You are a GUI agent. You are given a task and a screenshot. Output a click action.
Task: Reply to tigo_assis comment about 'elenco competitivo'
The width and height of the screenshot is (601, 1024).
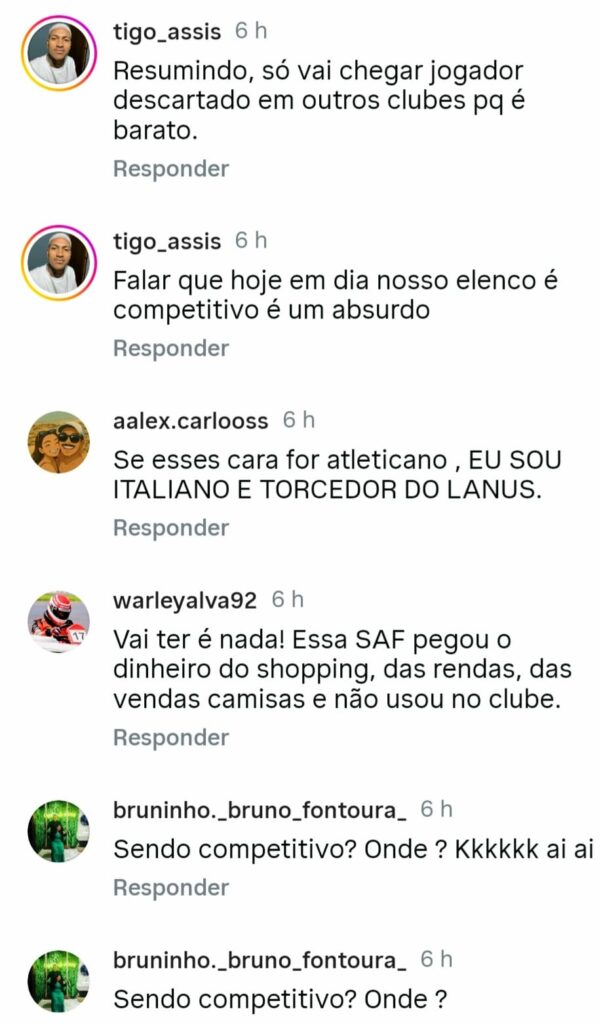pyautogui.click(x=171, y=349)
